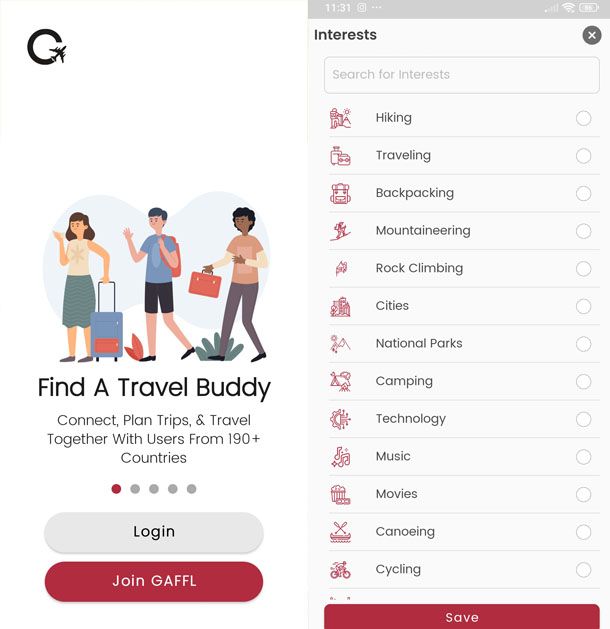Image resolution: width=610 pixels, height=629 pixels.
Task: Mark Camping as an interest
Action: (583, 381)
